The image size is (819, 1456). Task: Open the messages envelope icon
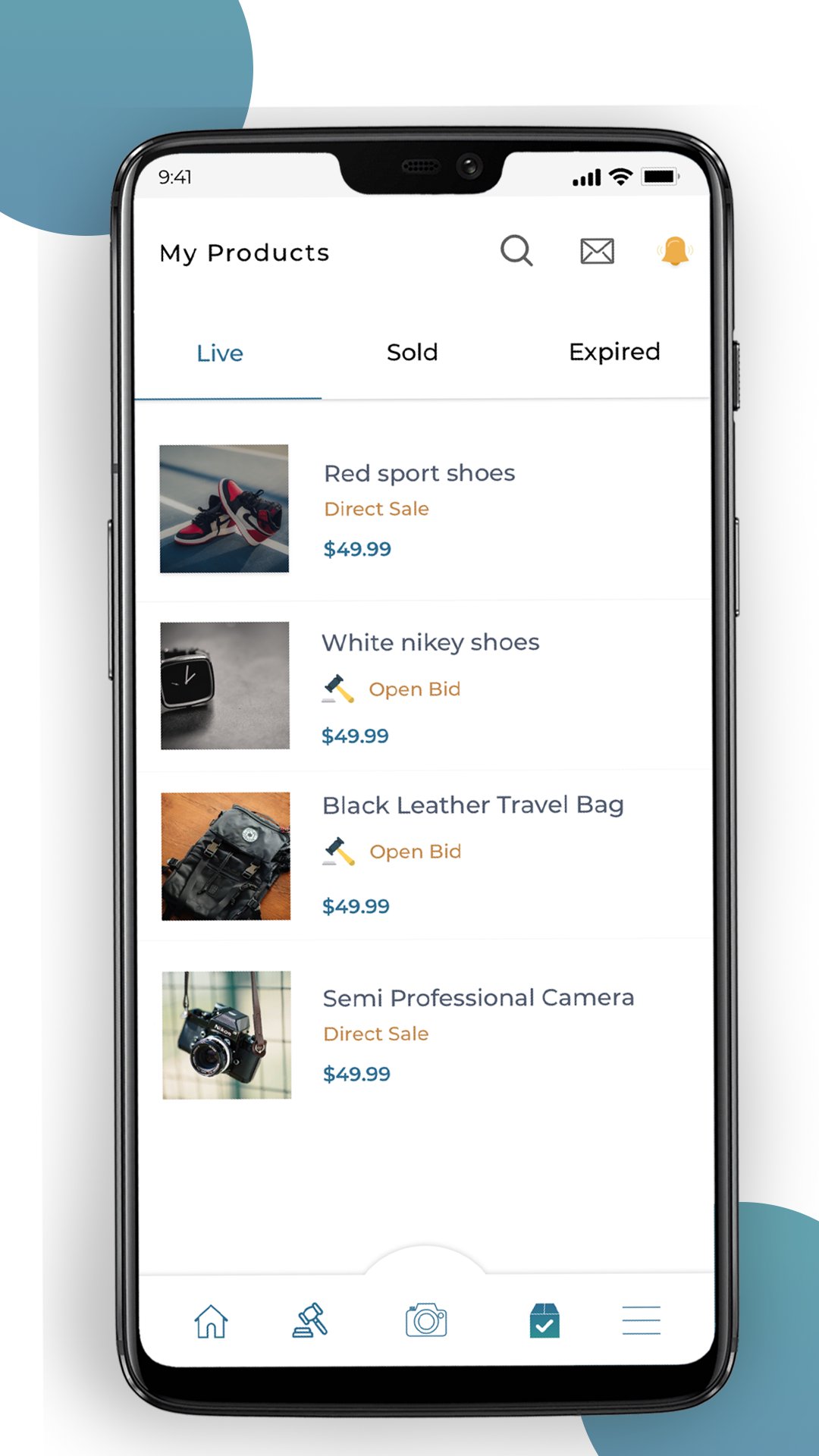pyautogui.click(x=597, y=251)
